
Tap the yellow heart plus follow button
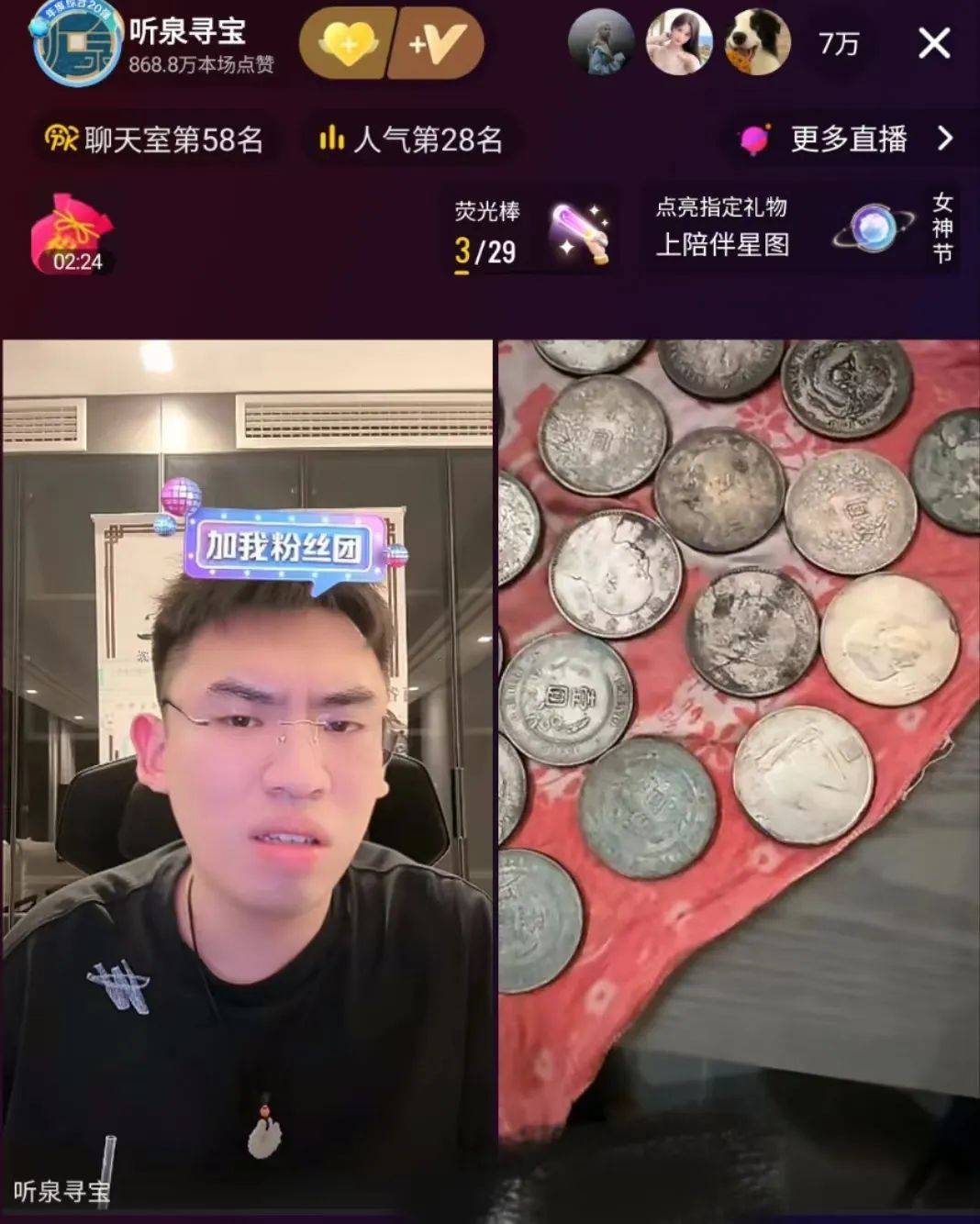coord(348,44)
